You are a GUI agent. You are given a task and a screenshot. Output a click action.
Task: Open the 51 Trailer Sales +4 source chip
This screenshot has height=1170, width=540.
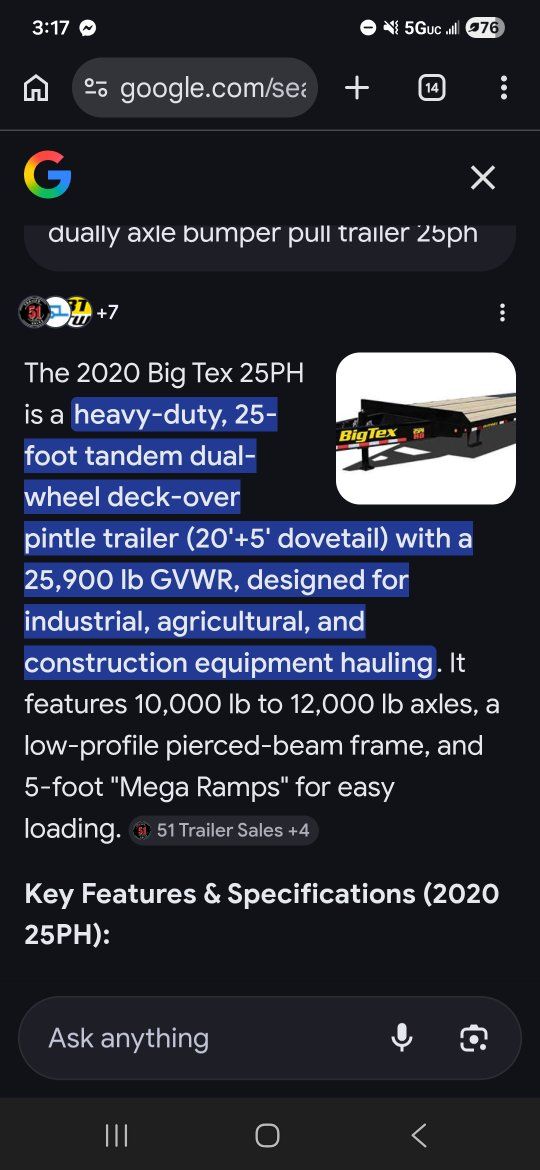(224, 830)
